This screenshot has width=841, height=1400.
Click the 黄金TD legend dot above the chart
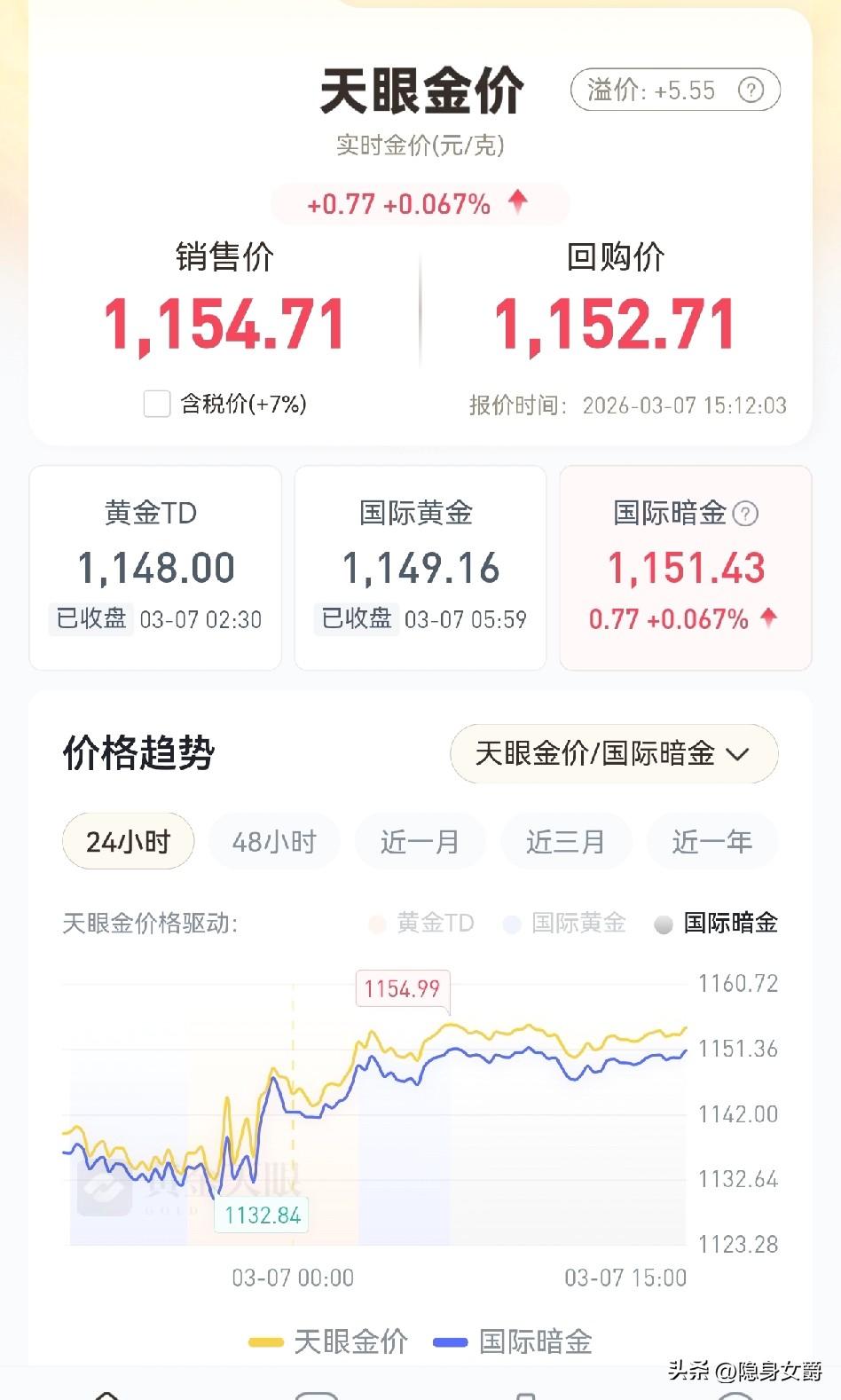coord(376,924)
